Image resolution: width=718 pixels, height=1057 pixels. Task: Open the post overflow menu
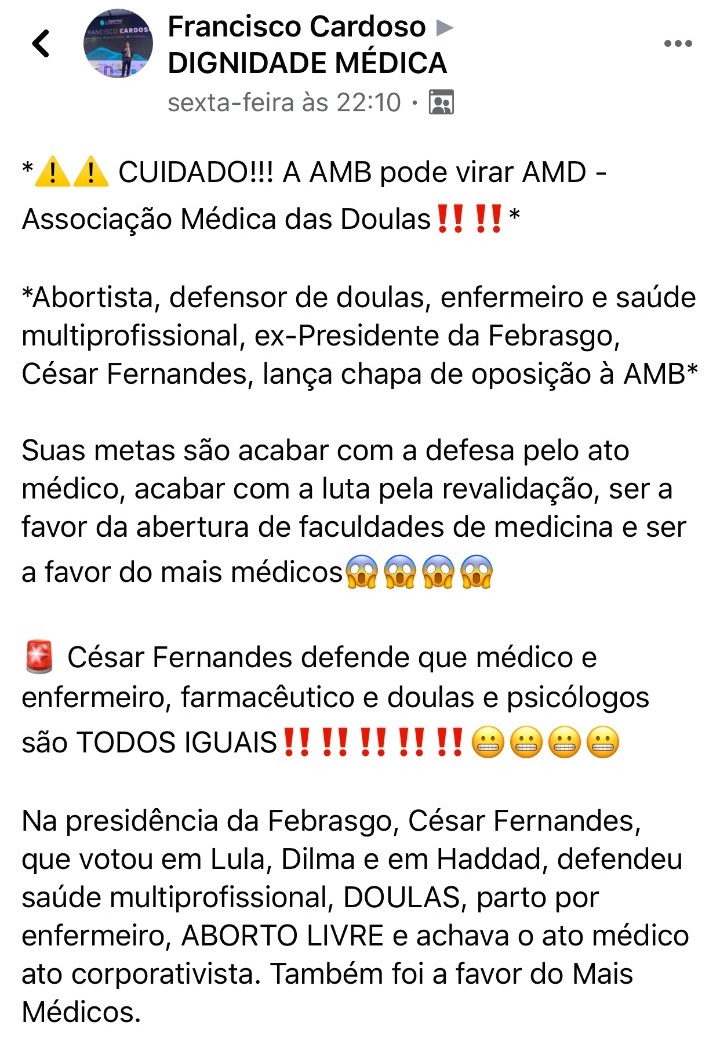(678, 44)
